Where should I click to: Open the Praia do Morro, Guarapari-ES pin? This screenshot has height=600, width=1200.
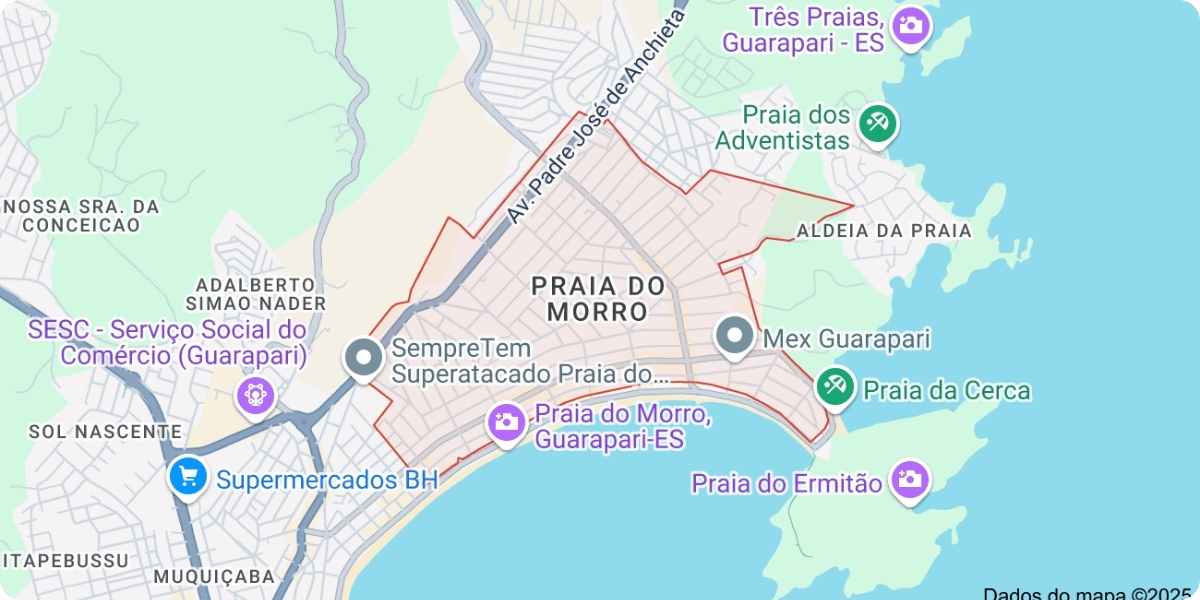click(506, 421)
